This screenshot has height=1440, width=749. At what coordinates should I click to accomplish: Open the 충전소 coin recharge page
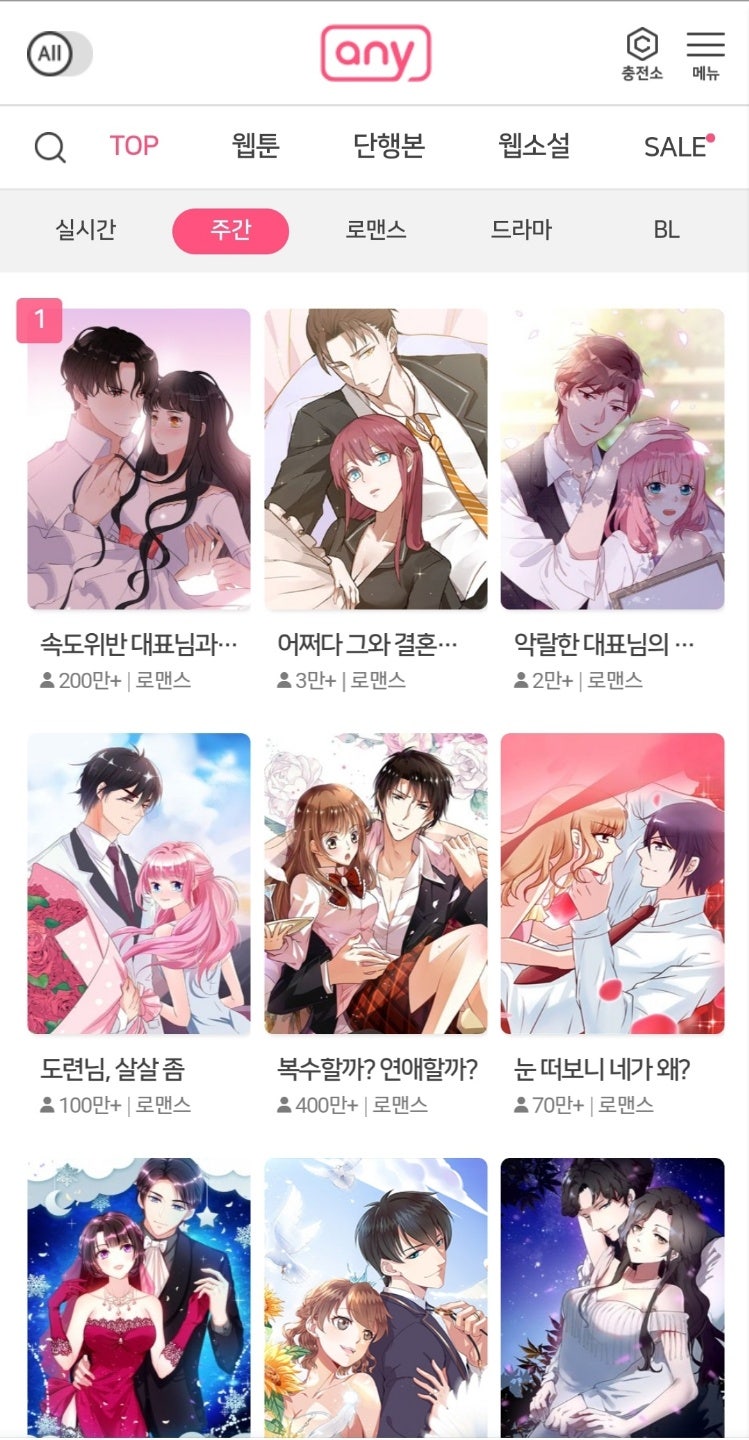pos(642,54)
